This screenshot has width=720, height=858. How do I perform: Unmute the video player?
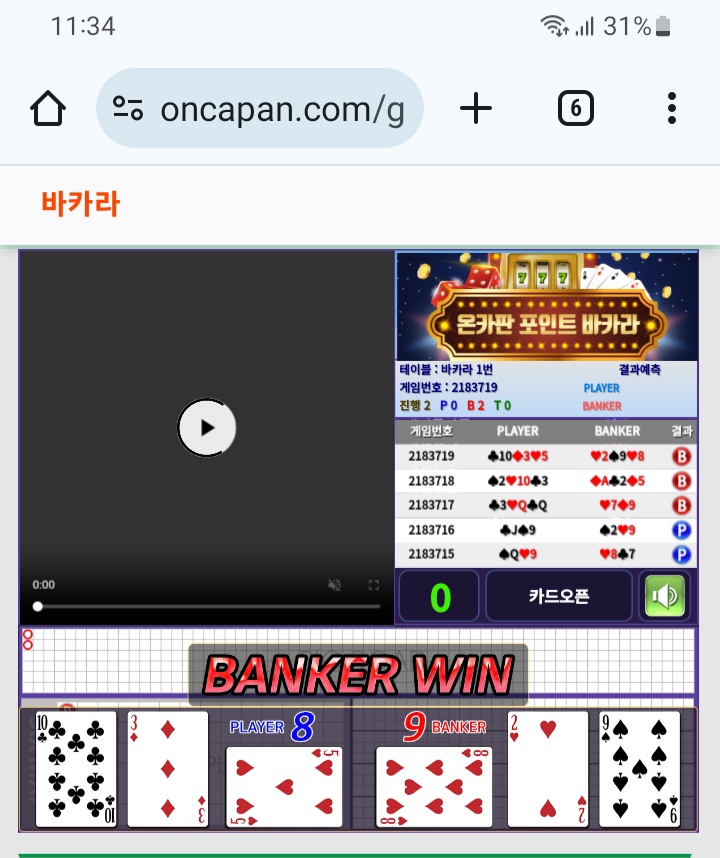[335, 585]
